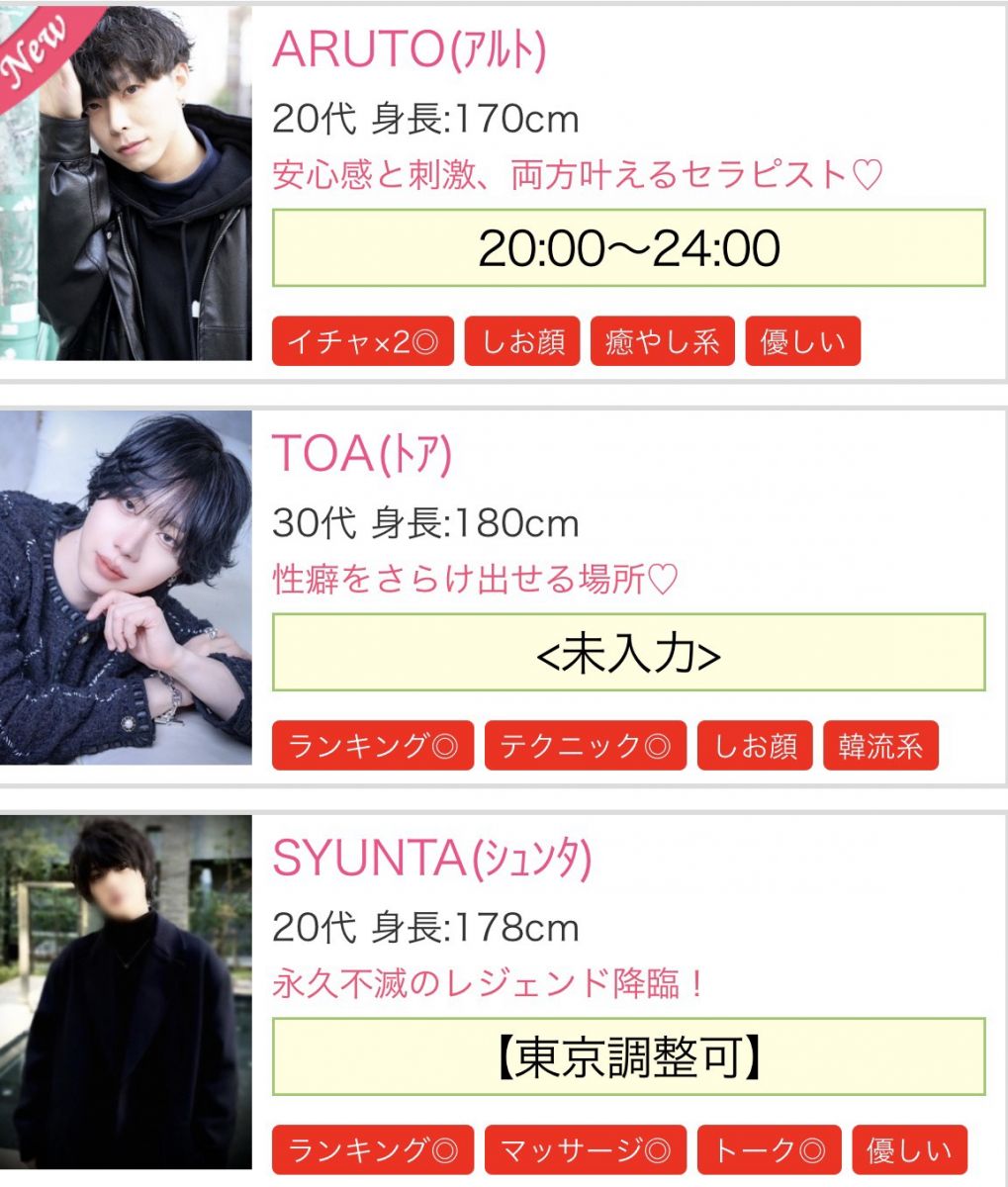1008x1187 pixels.
Task: Tap the 癒やし系 tag on ARUTO's card
Action: click(662, 341)
